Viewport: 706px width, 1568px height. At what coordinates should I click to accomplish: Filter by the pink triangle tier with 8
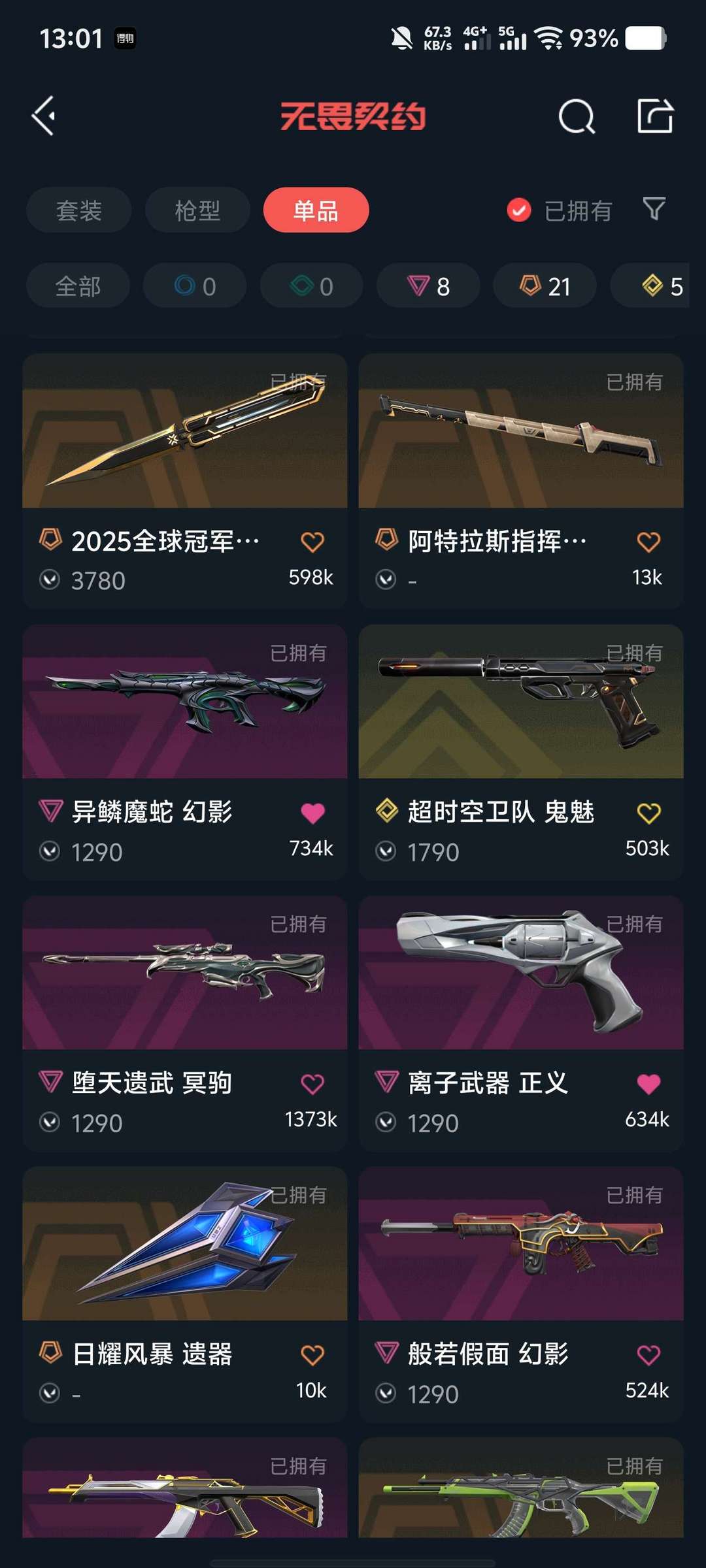(428, 286)
